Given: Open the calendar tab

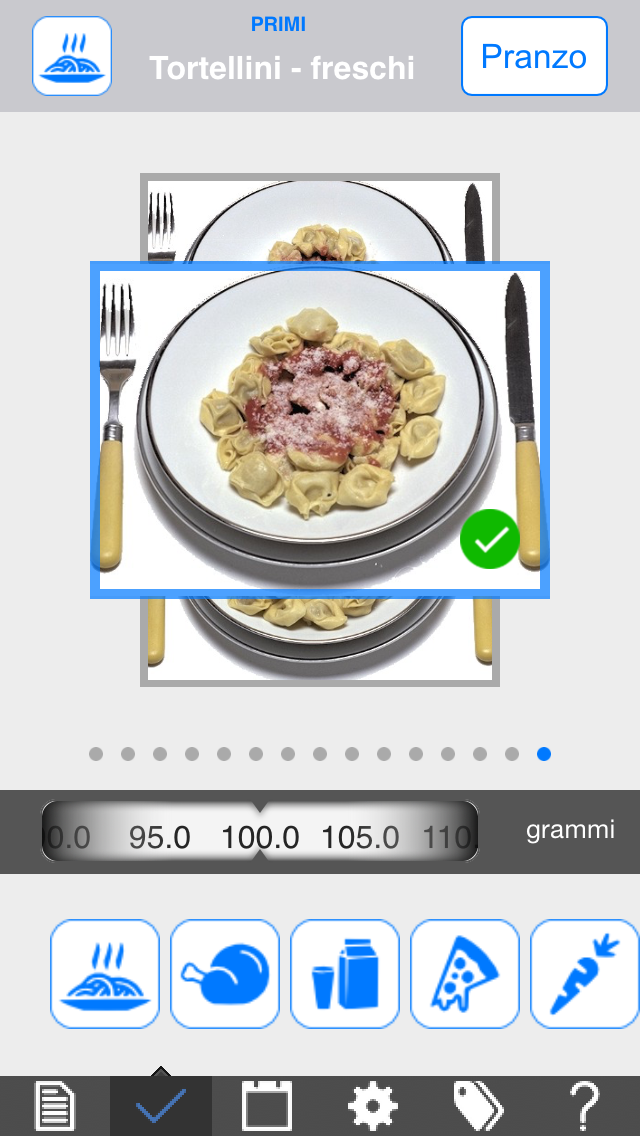Looking at the screenshot, I should (x=267, y=1106).
